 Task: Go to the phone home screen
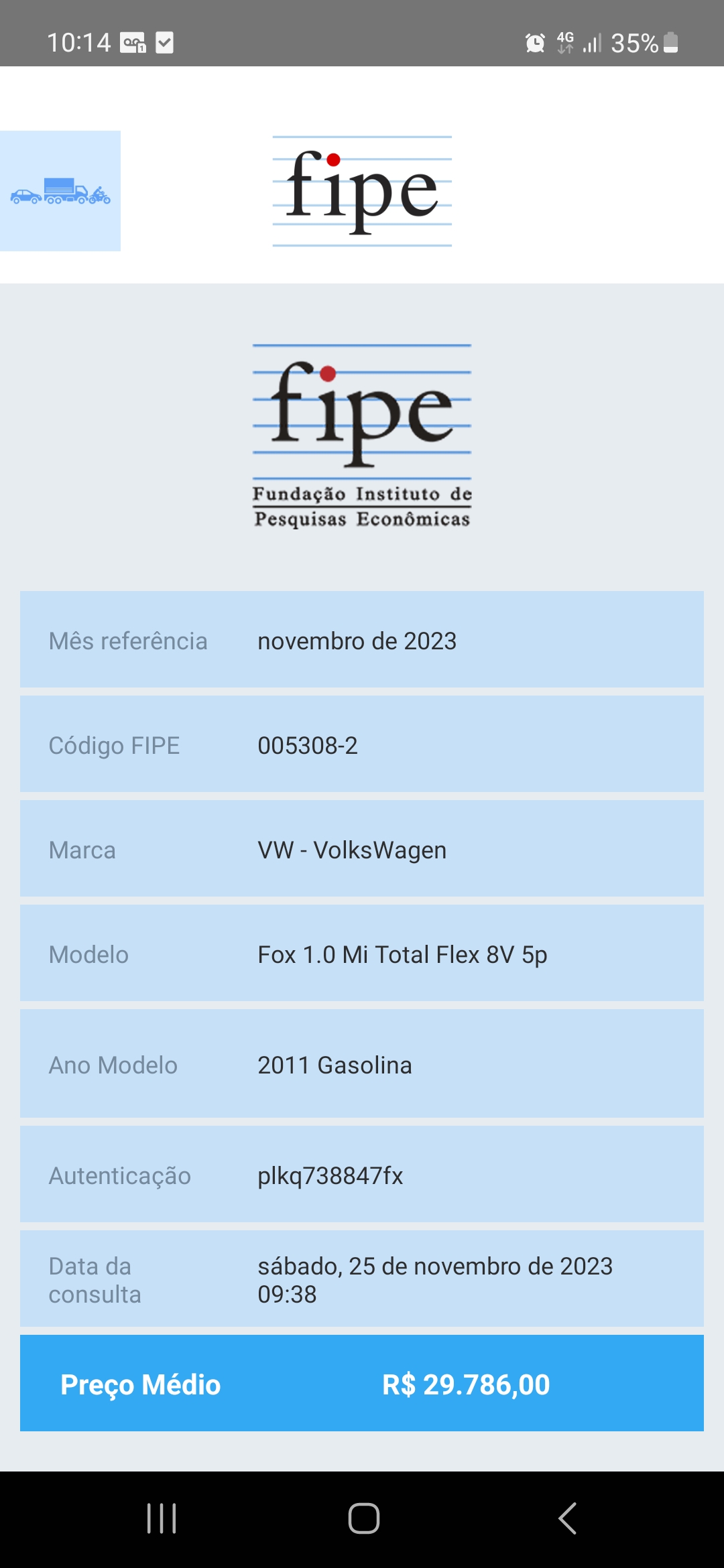[363, 1518]
